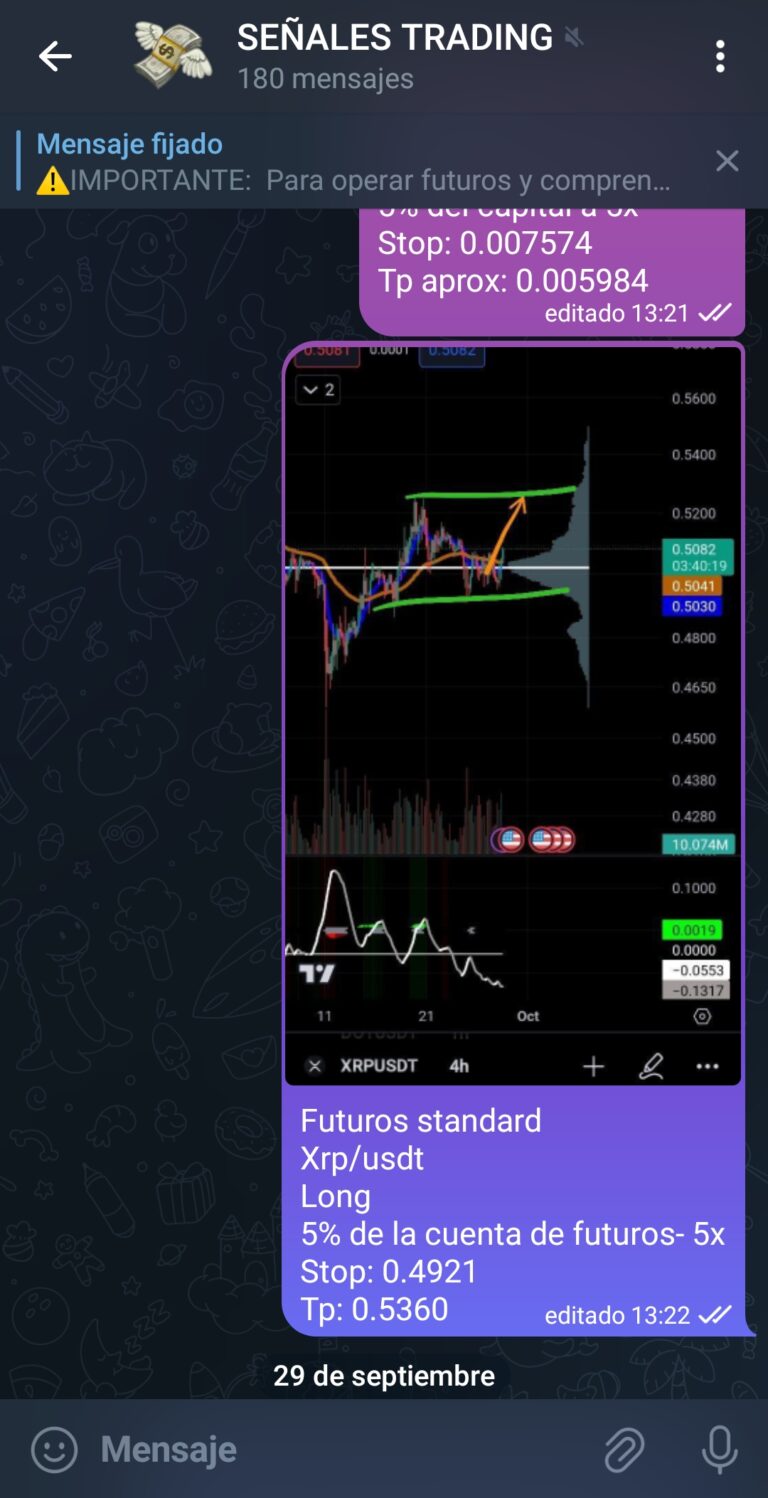Tap the US flag economic events icon
The image size is (768, 1498).
click(x=512, y=840)
